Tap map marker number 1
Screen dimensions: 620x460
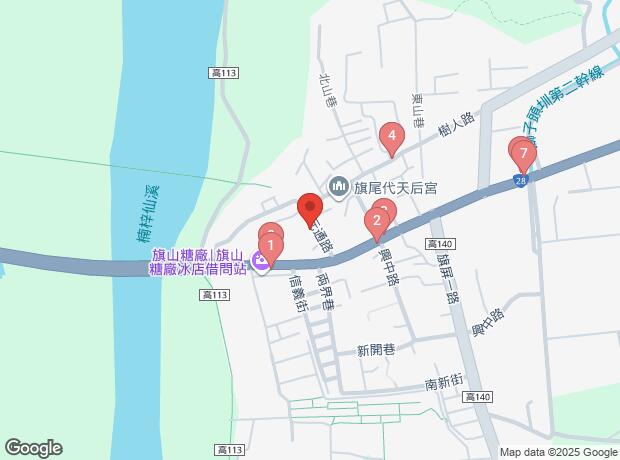tap(270, 244)
